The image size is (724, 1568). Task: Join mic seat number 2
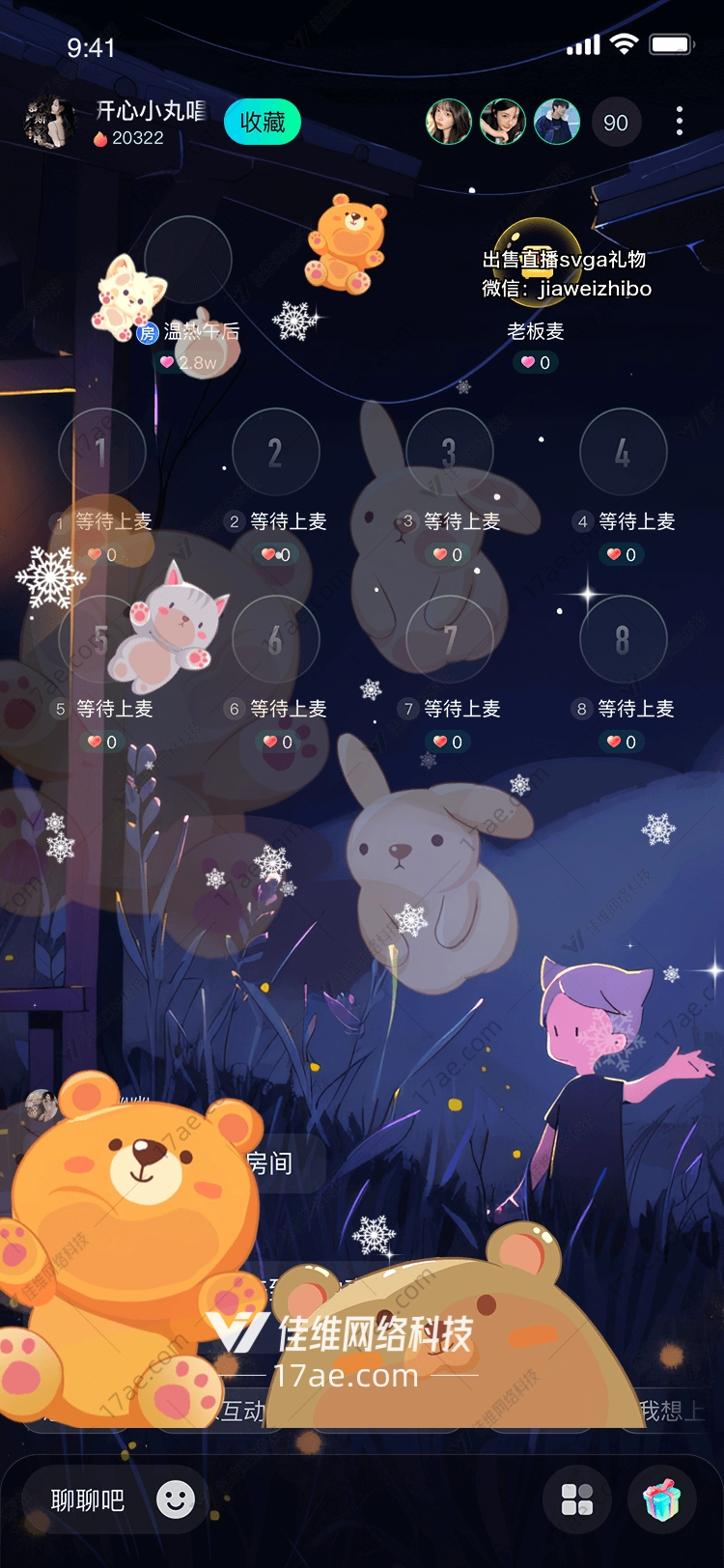click(x=275, y=452)
